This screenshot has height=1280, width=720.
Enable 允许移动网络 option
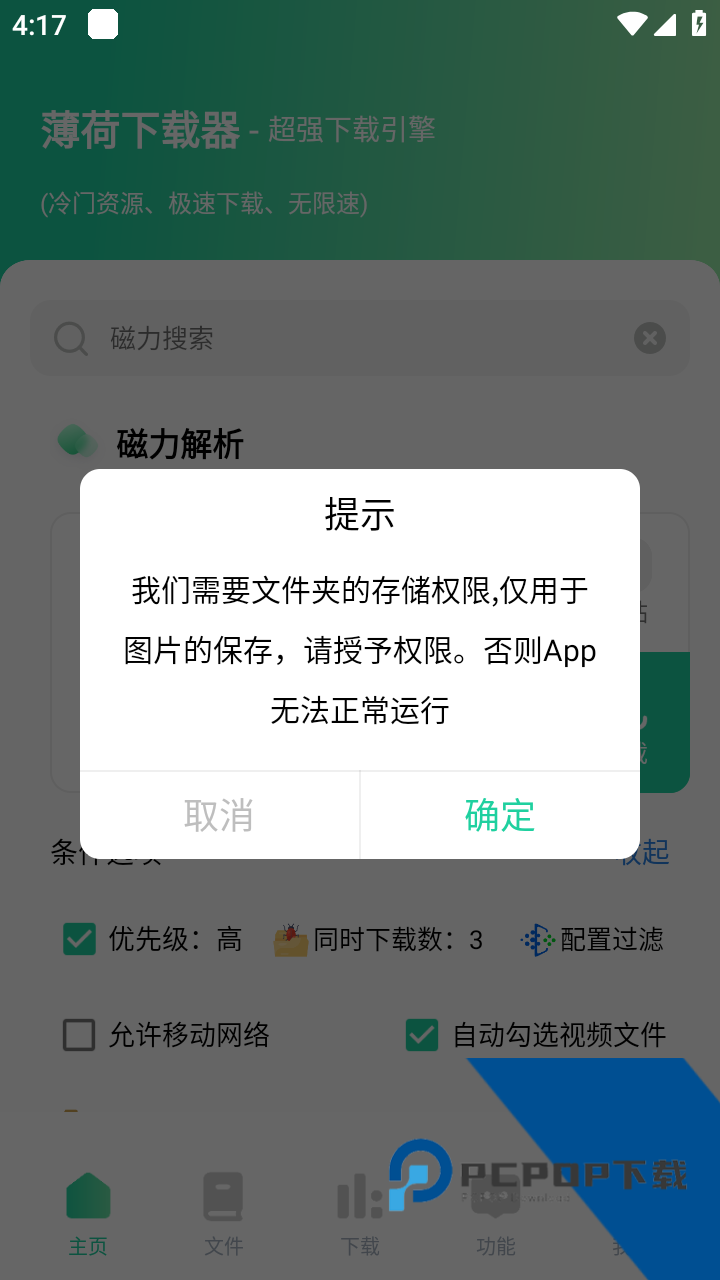[79, 1035]
